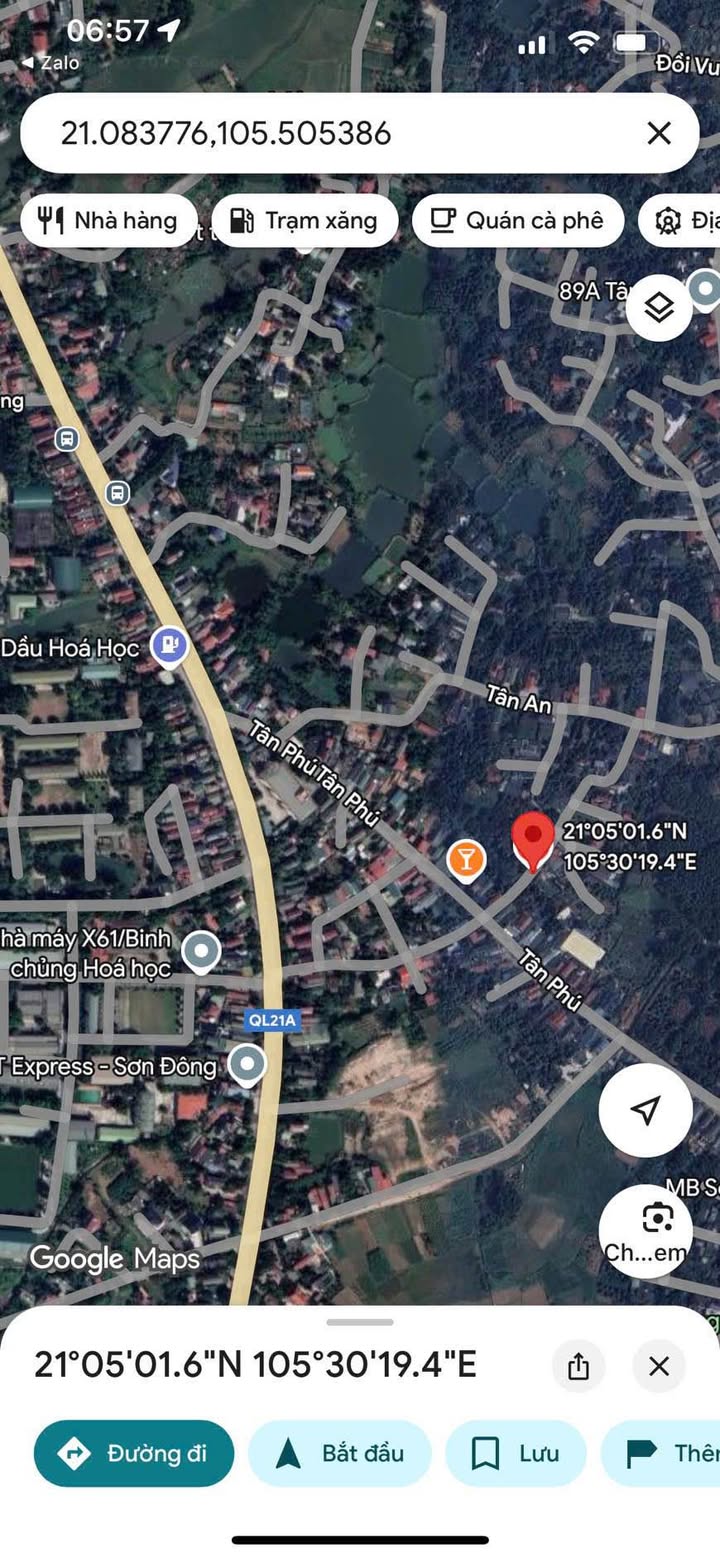Viewport: 720px width, 1558px height.
Task: Open the Dầu Hoá Học gas station marker
Action: [169, 646]
